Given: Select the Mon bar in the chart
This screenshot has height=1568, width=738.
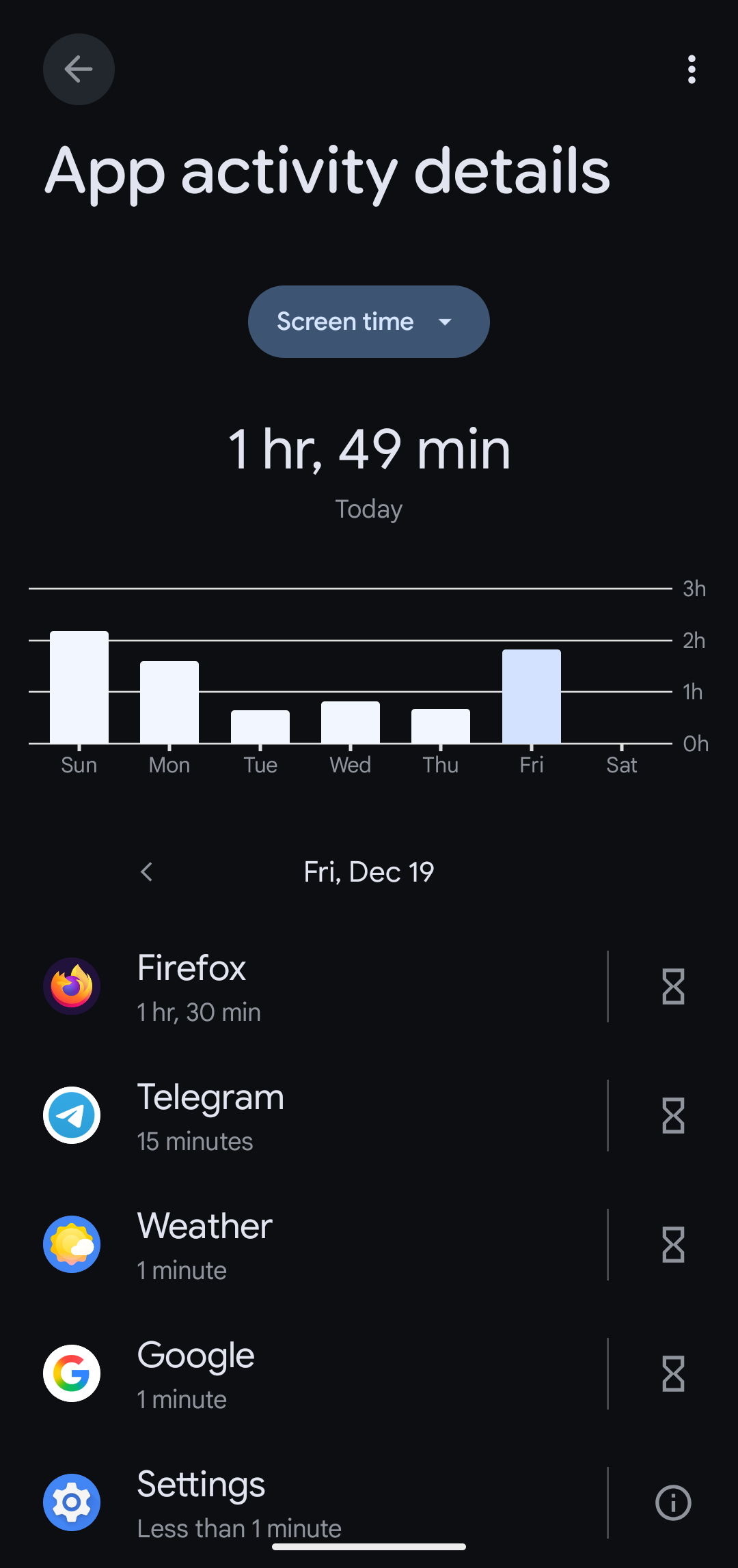Looking at the screenshot, I should click(169, 702).
